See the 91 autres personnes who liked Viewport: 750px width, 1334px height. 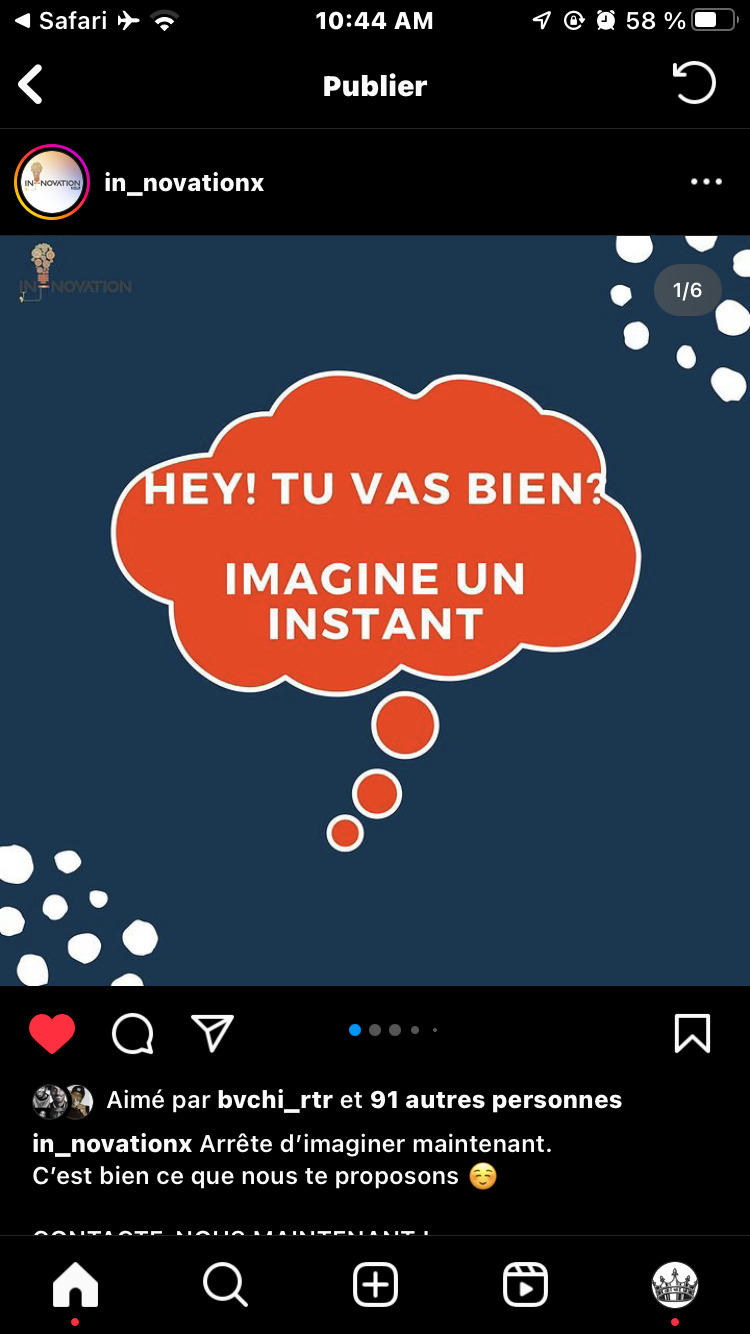point(496,1100)
